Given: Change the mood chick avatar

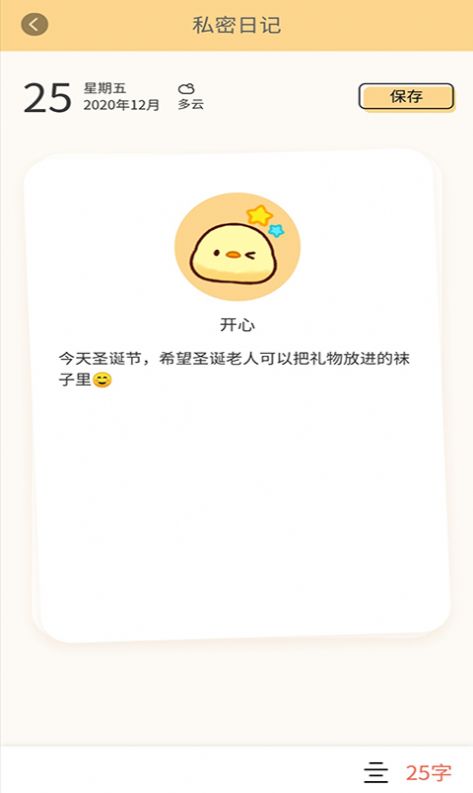Looking at the screenshot, I should point(237,246).
